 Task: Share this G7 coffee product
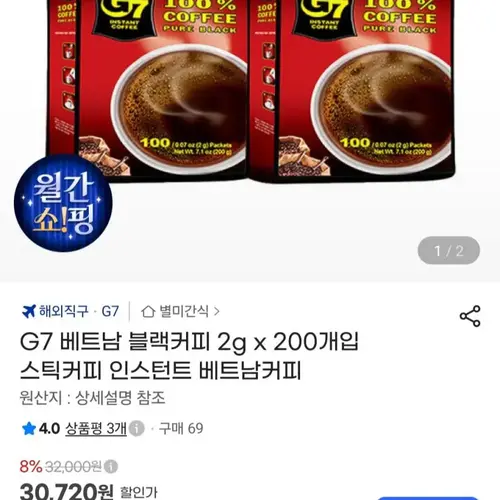point(470,316)
